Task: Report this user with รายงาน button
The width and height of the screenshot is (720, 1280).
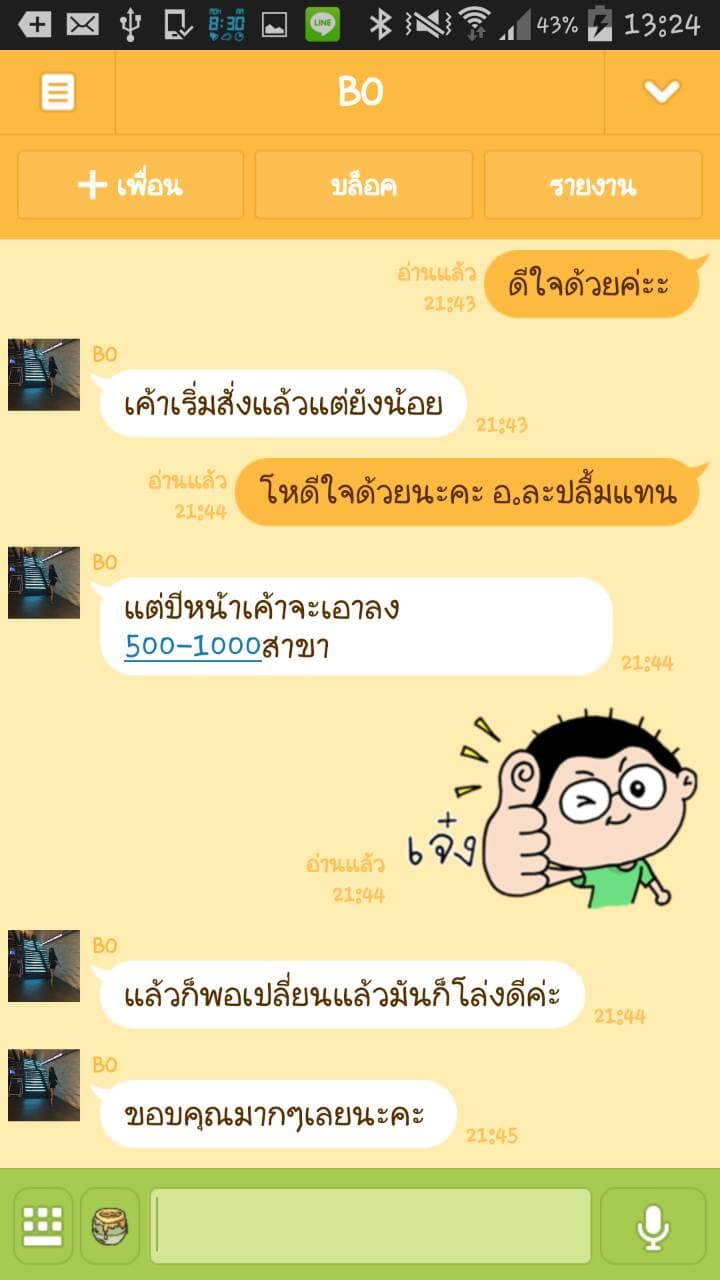Action: (592, 185)
